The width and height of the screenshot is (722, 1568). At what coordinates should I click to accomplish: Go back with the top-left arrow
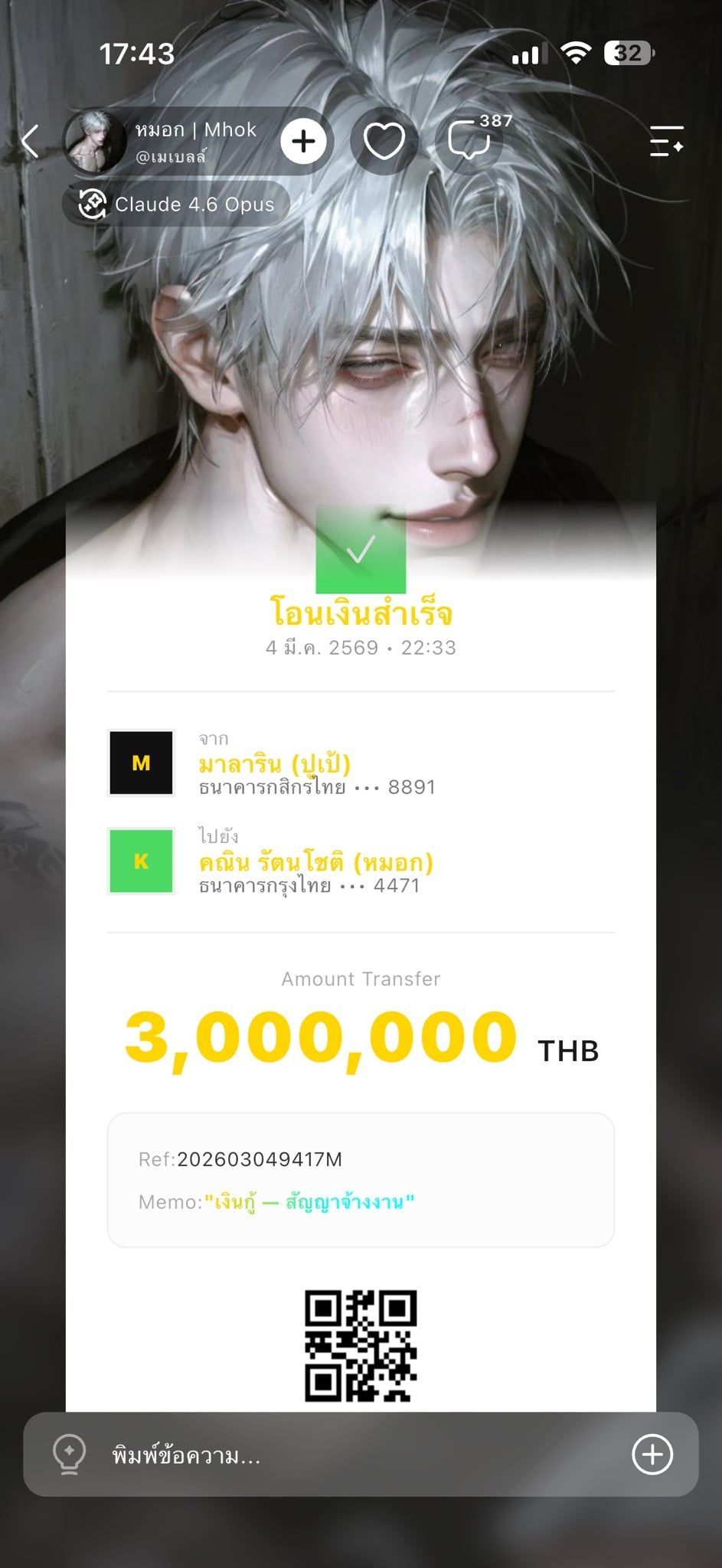pos(31,142)
